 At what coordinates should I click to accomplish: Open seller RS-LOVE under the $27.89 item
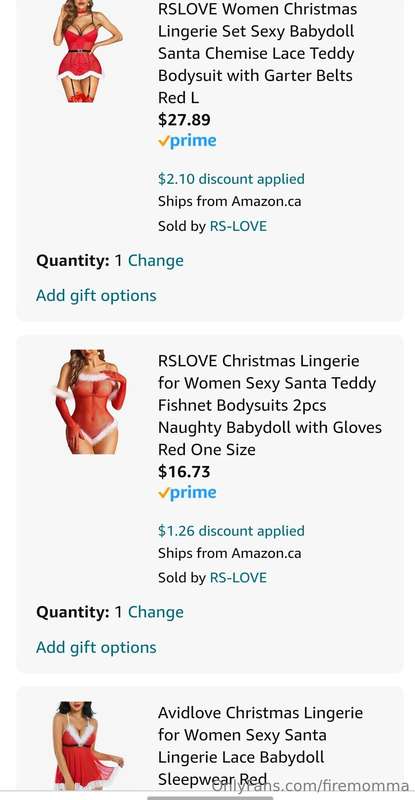click(238, 226)
